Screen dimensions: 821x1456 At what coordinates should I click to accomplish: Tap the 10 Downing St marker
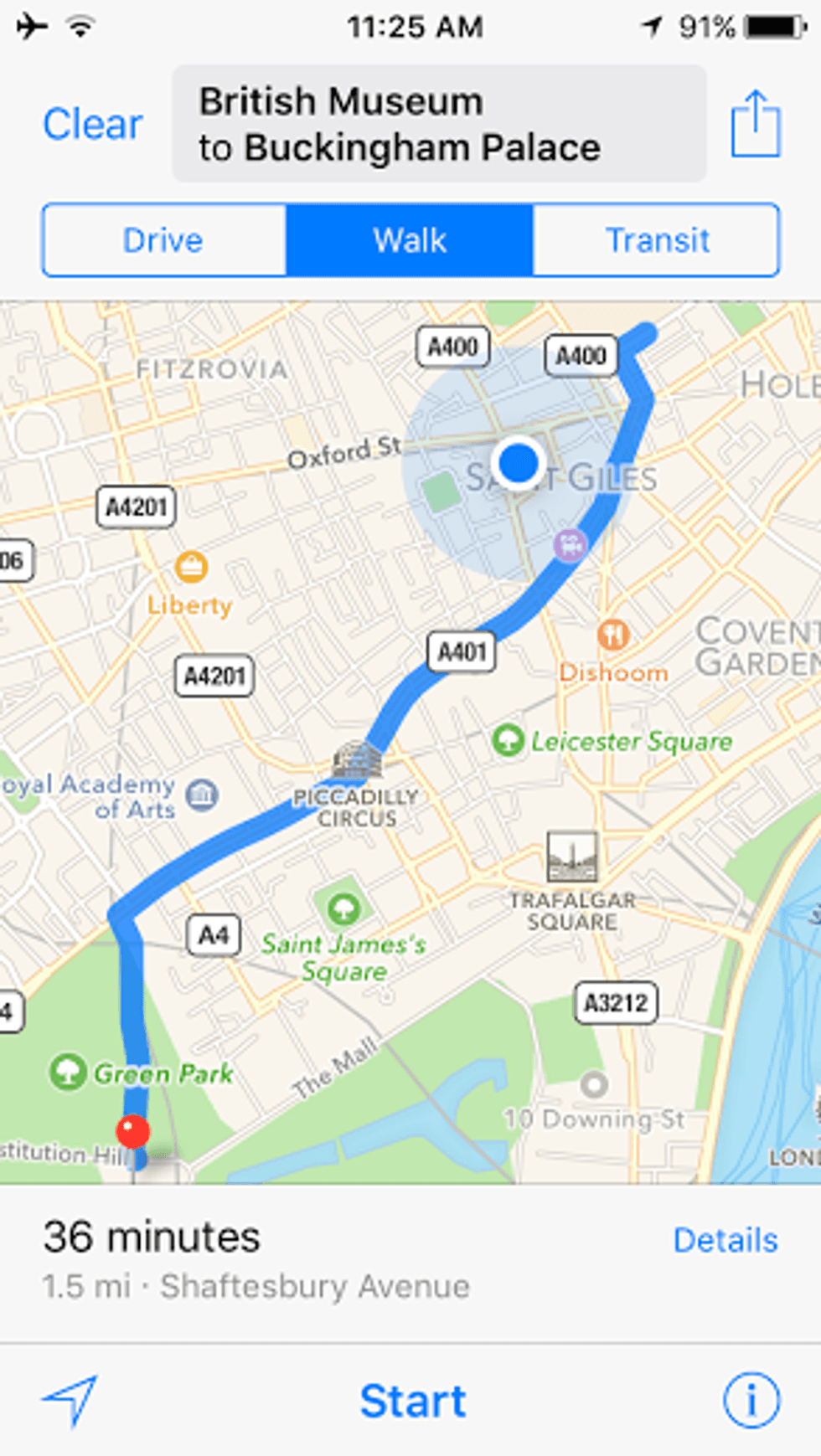tap(594, 1085)
